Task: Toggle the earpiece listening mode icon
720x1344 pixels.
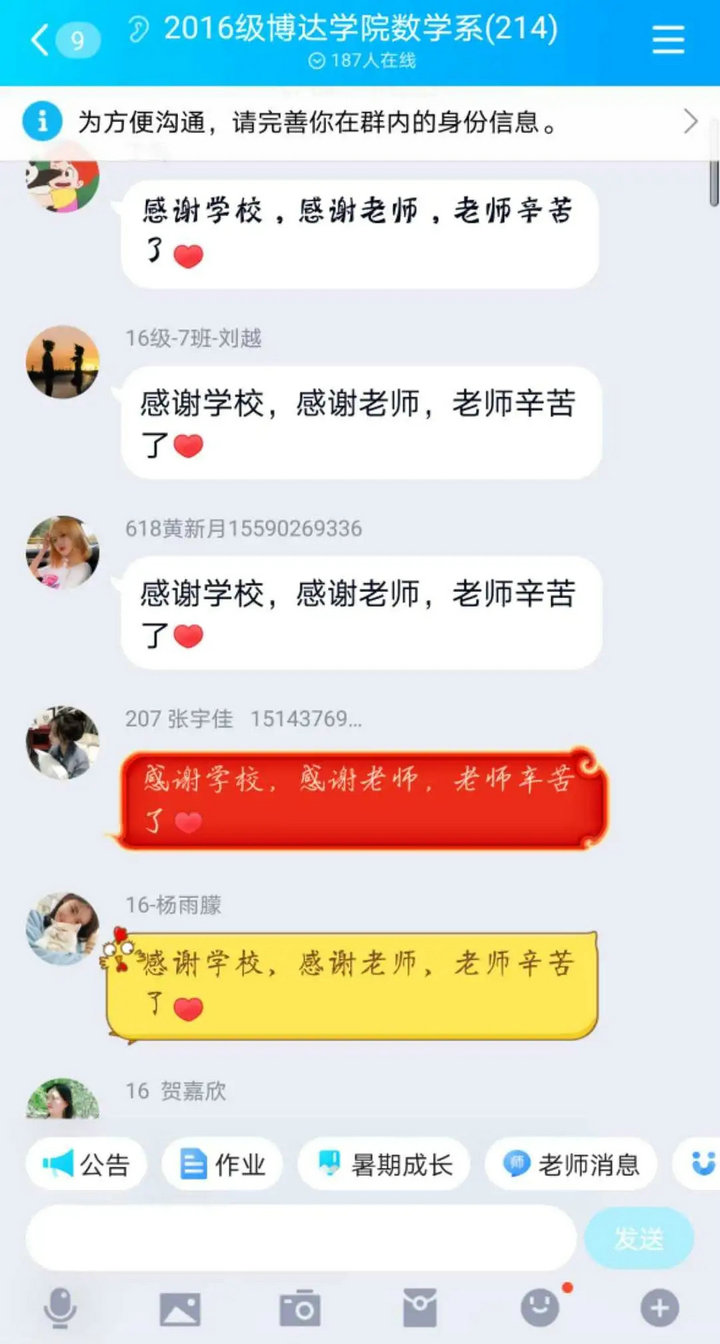Action: click(x=139, y=29)
